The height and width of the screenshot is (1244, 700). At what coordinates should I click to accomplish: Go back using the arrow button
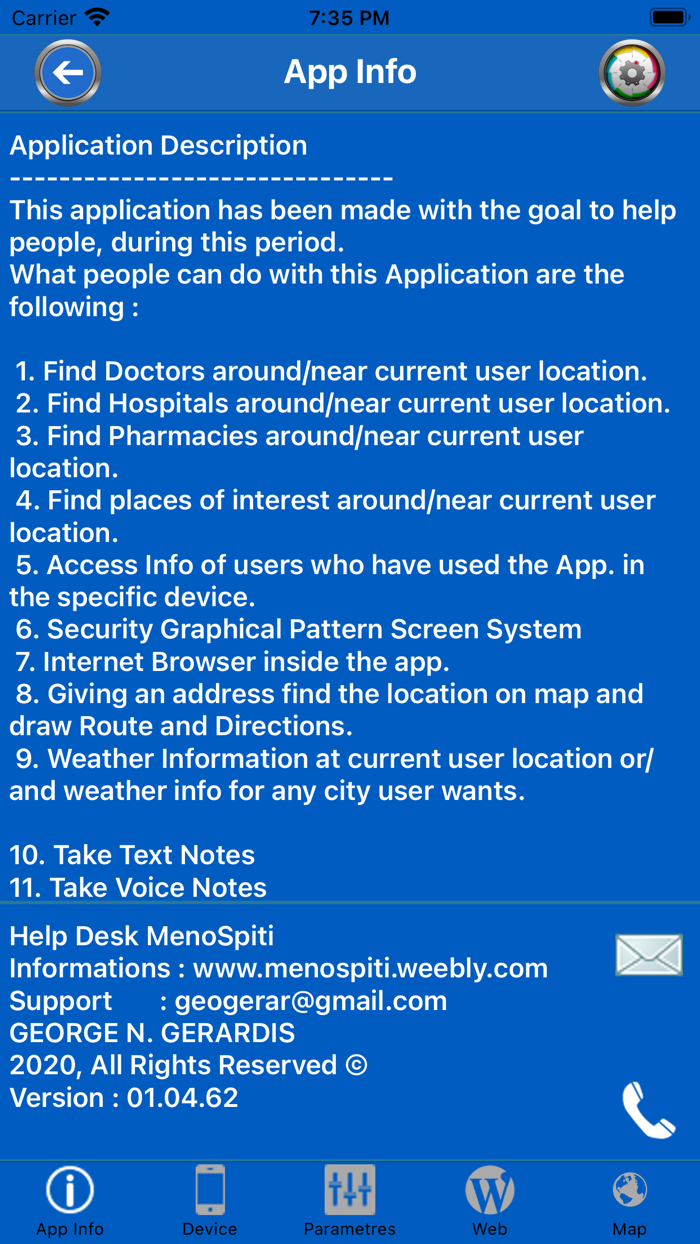click(68, 72)
